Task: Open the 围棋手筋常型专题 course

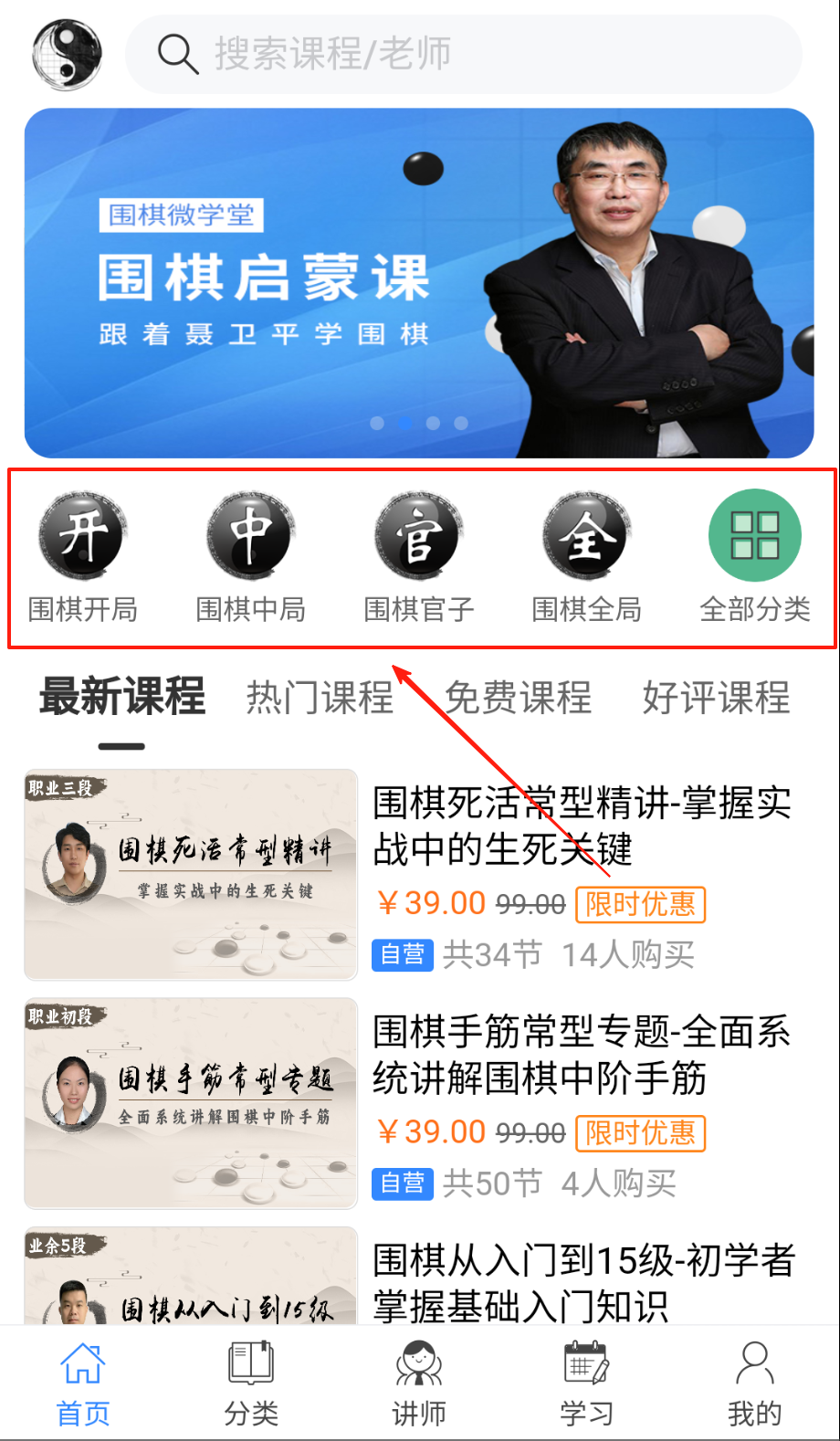Action: click(582, 1055)
